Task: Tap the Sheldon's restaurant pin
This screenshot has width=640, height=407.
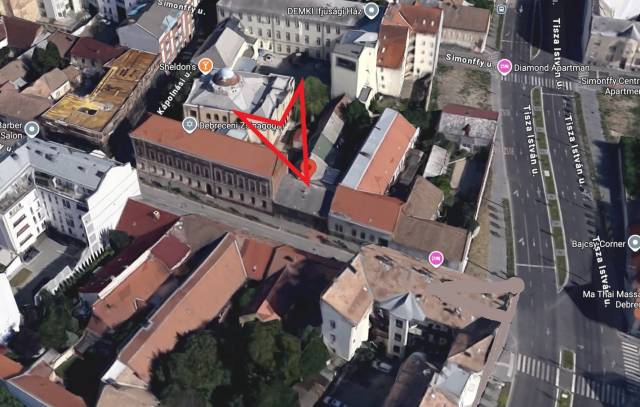Action: click(206, 66)
